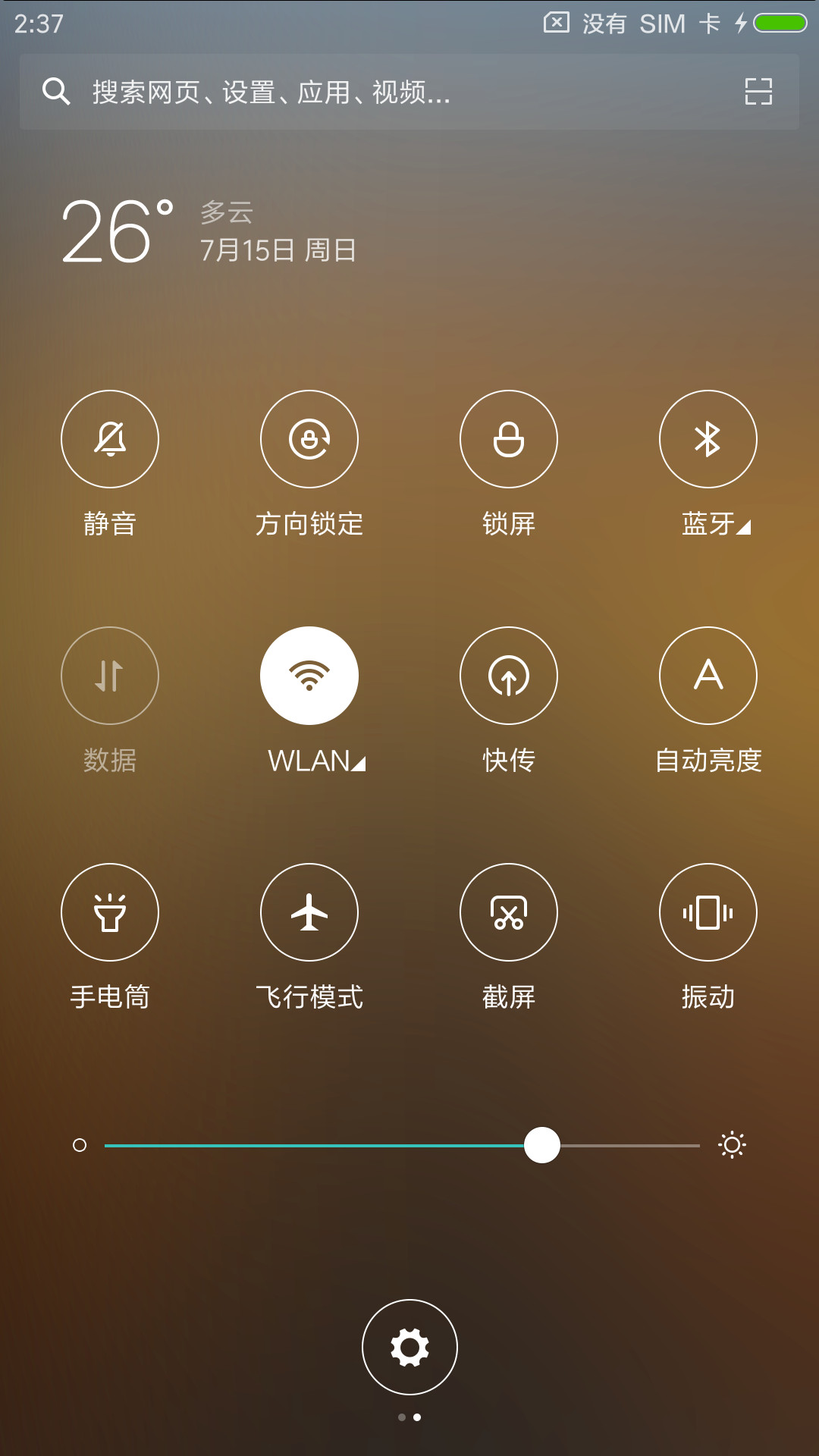Turn on the 手电筒 flashlight
Viewport: 819px width, 1456px height.
tap(110, 912)
